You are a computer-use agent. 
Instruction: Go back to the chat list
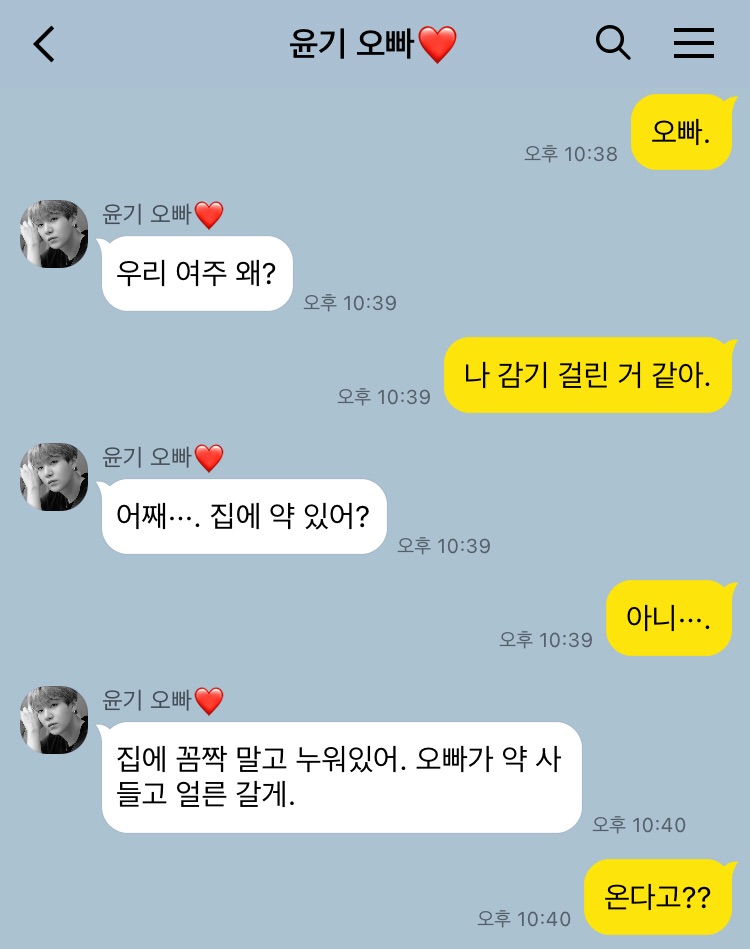click(45, 44)
